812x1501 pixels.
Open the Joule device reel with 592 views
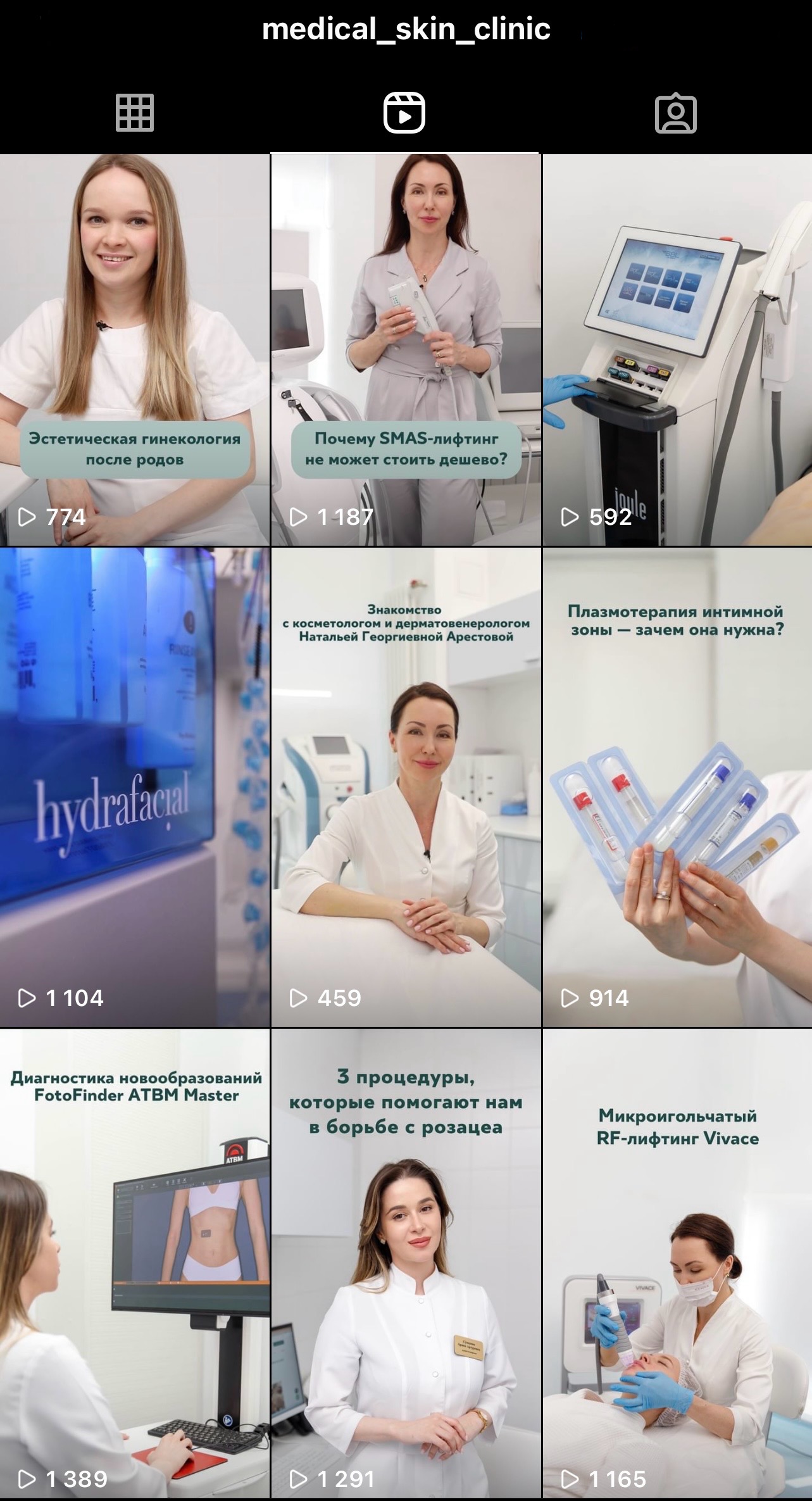coord(677,349)
